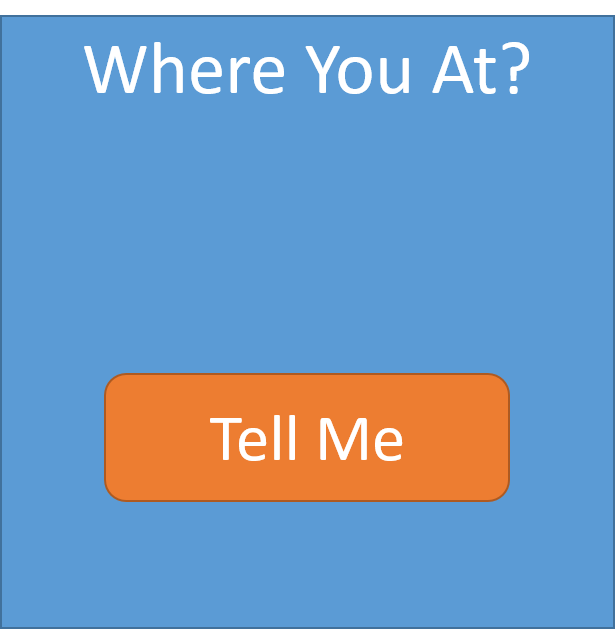Tap the Tell Me button
Viewport: 615px width, 629px height.
pyautogui.click(x=307, y=438)
